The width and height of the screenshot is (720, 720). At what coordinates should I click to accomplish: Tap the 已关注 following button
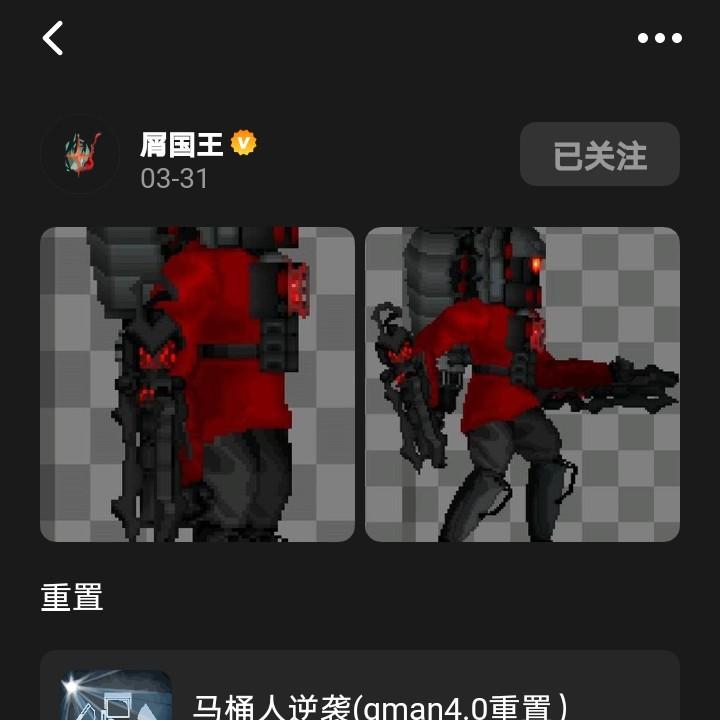tap(600, 154)
